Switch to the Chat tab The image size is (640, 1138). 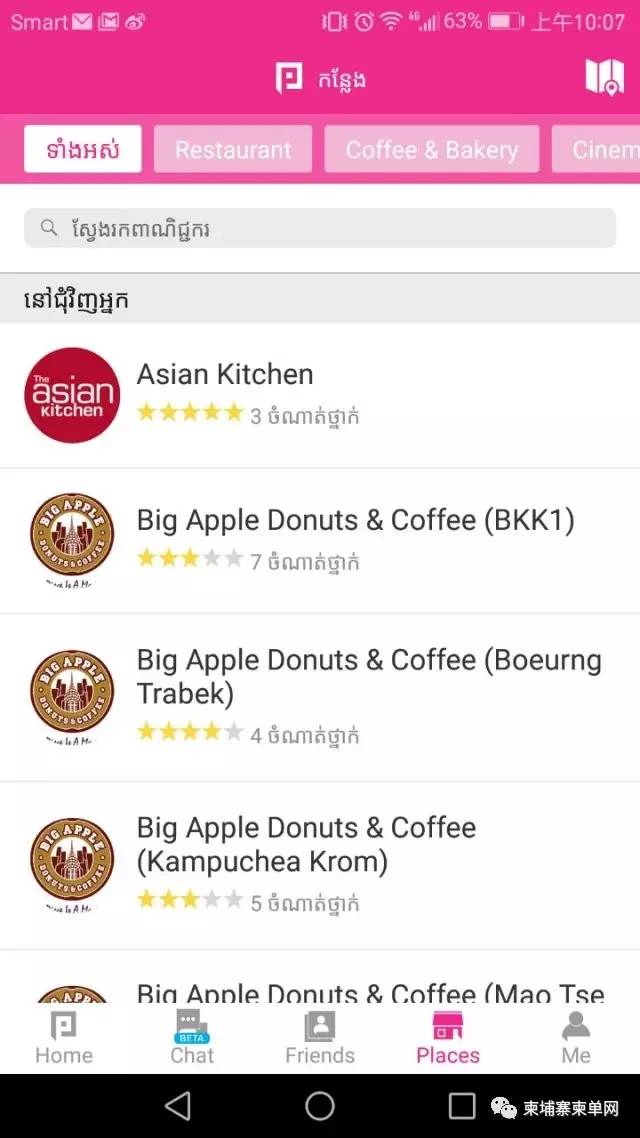tap(192, 1039)
